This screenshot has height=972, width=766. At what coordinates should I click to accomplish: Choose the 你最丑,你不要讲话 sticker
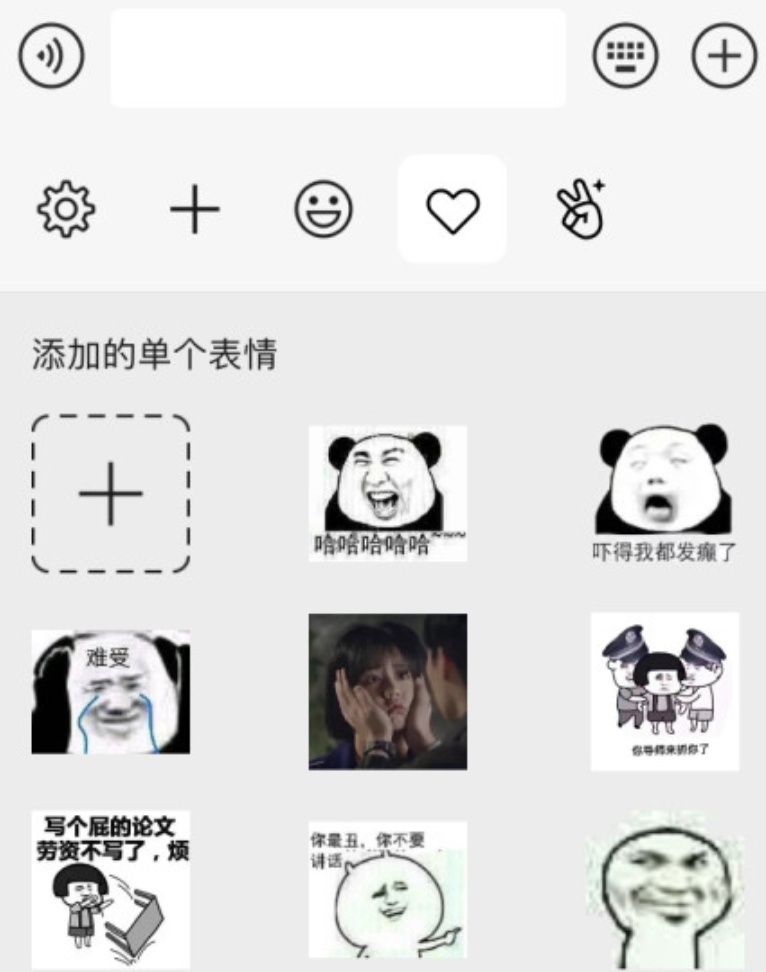[x=387, y=888]
